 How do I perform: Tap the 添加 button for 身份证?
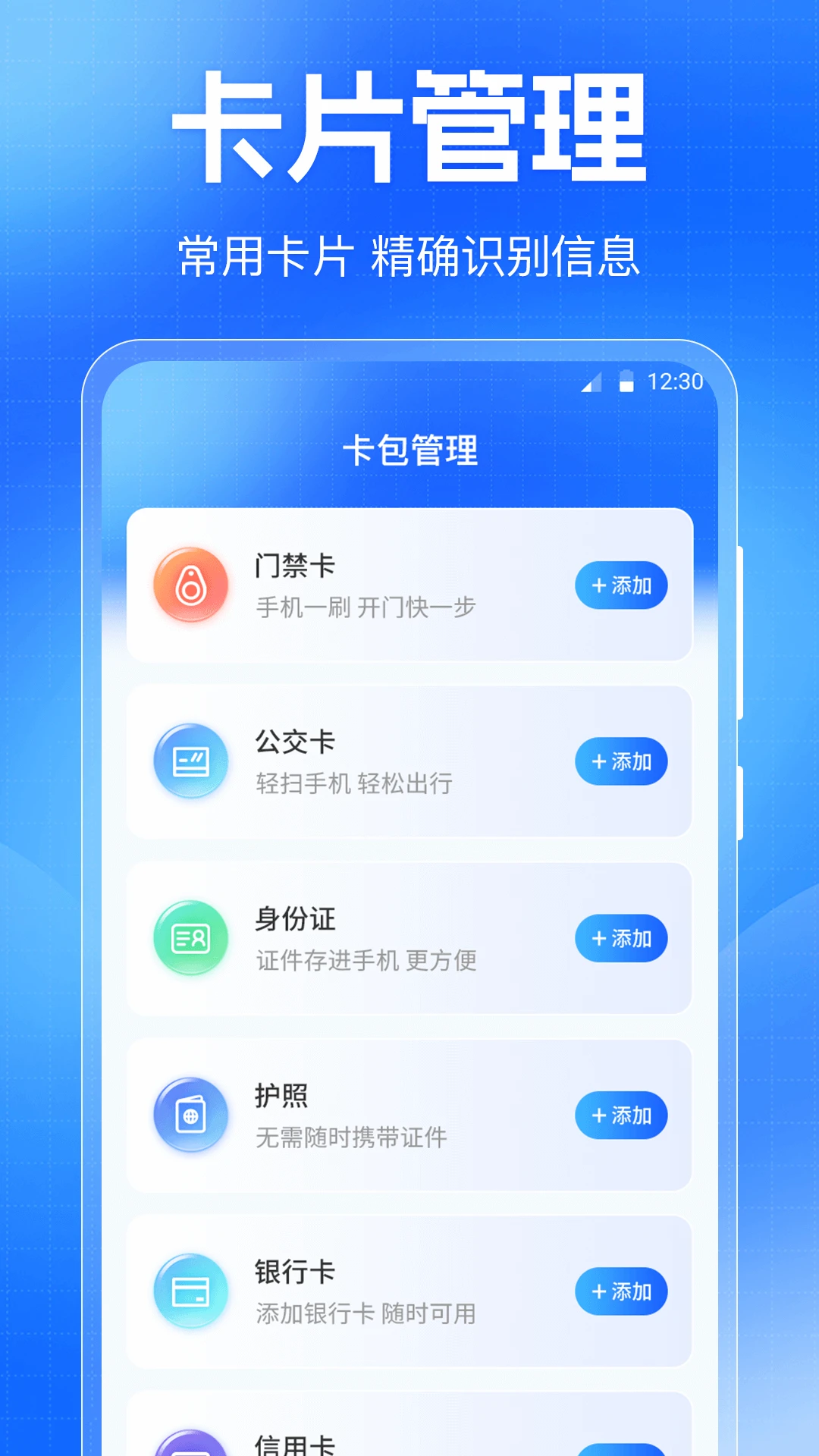[621, 939]
